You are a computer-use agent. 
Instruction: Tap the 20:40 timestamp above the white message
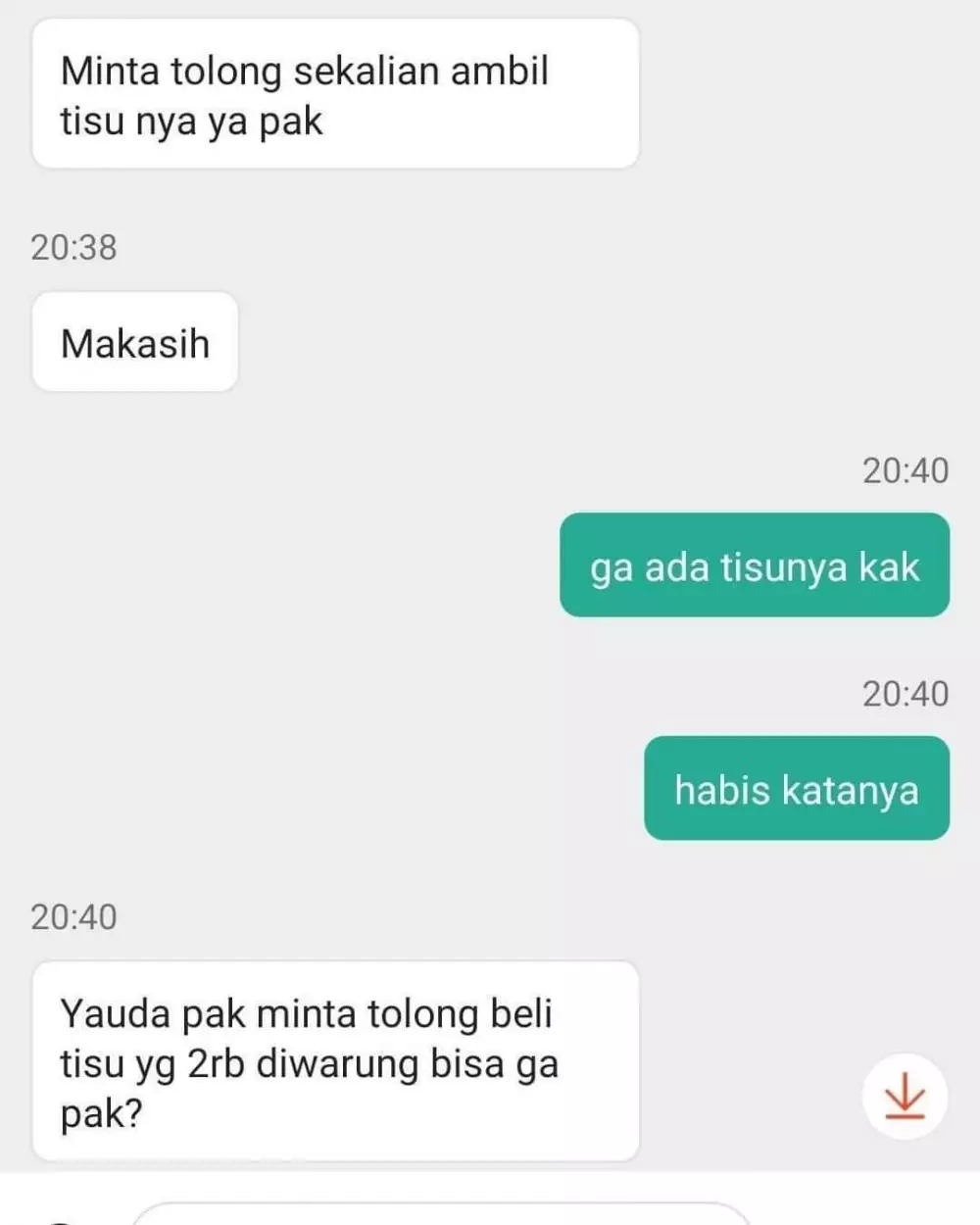(73, 916)
